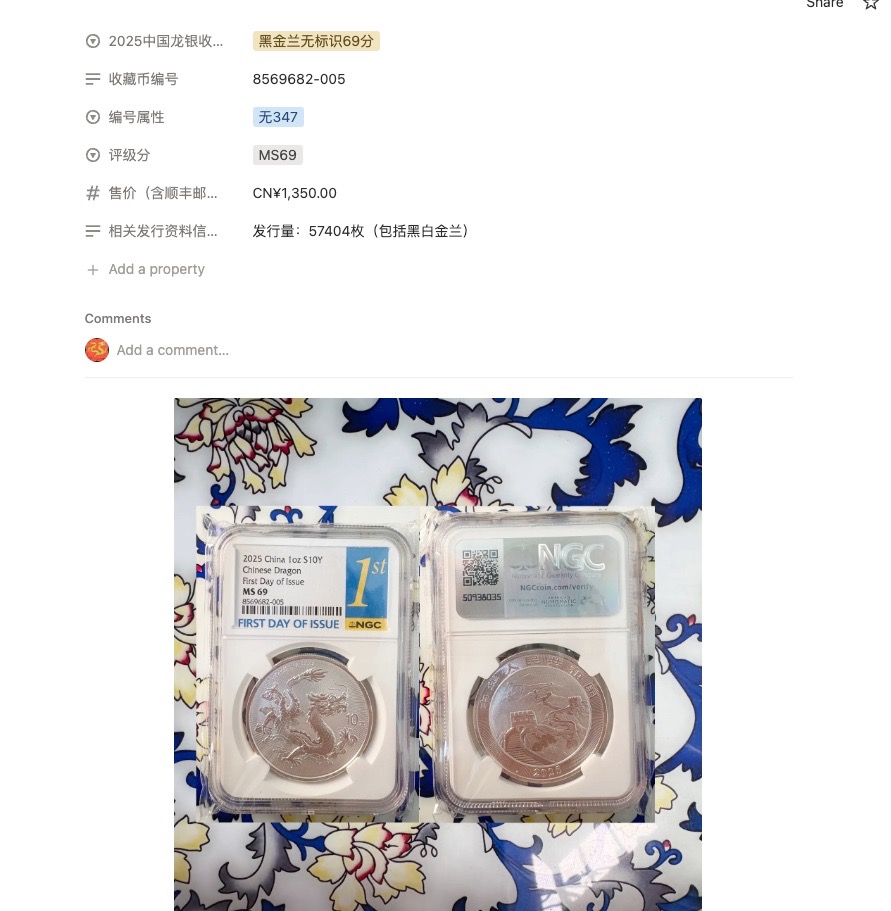The width and height of the screenshot is (891, 911).
Task: Edit the price CN¥1,350.00
Action: point(295,193)
